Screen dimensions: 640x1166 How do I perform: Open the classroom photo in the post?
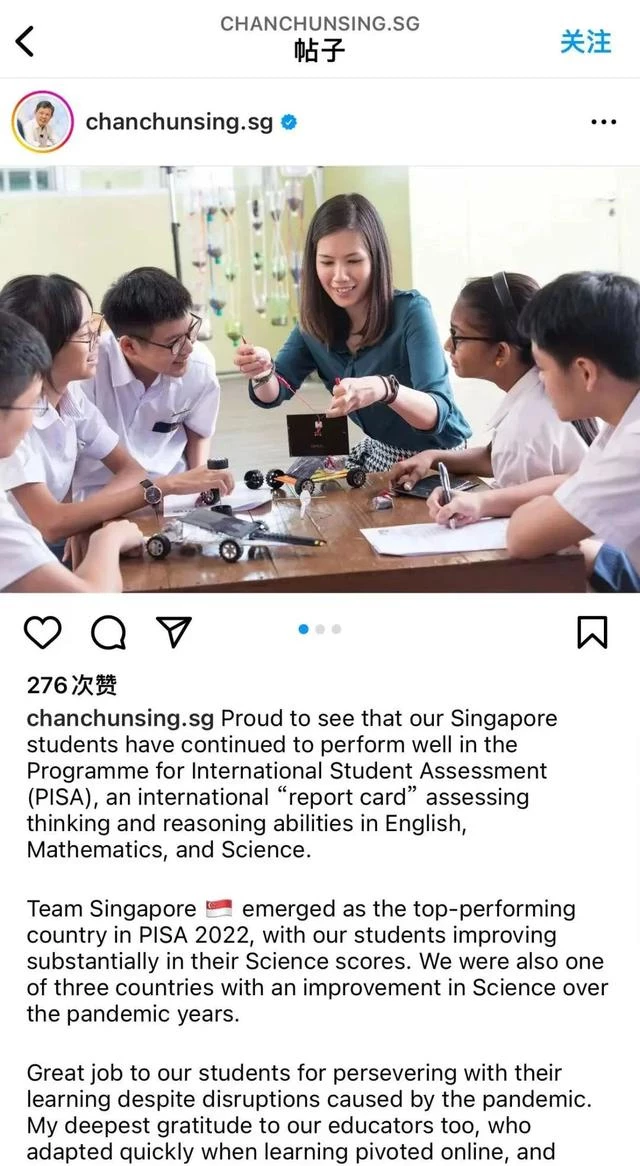coord(320,380)
